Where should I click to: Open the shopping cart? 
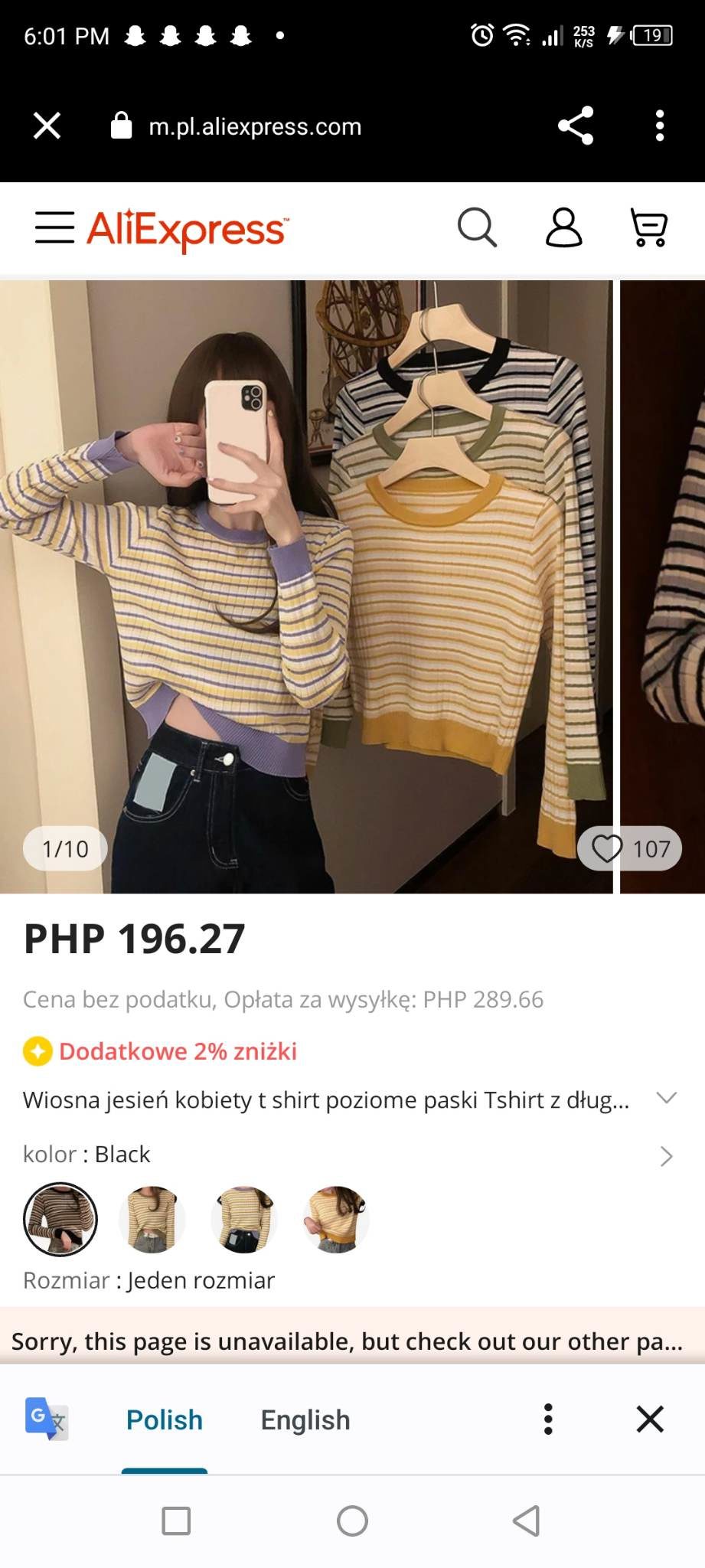[649, 227]
